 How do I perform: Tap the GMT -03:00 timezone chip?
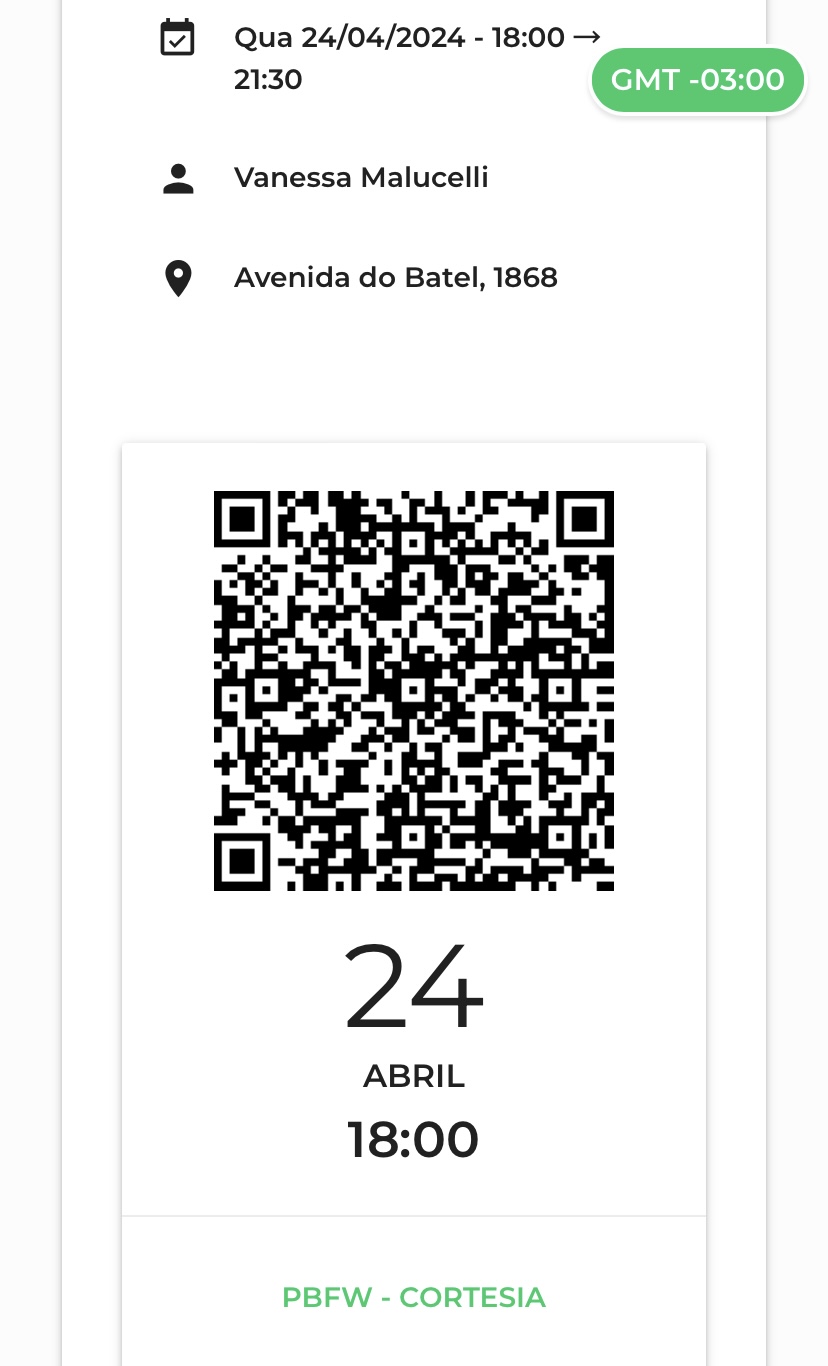(x=698, y=80)
